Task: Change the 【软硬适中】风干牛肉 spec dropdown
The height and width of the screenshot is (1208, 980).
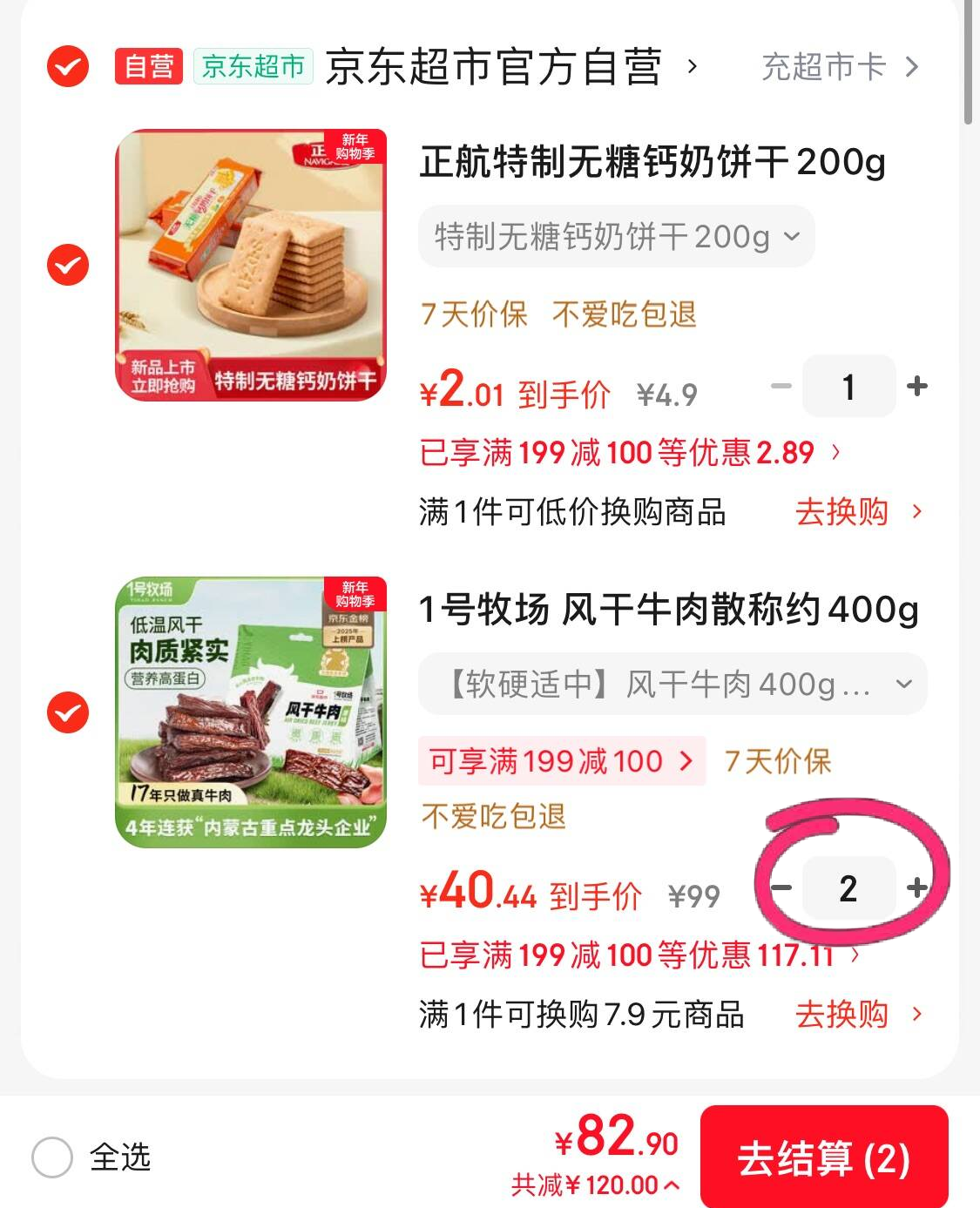Action: tap(672, 685)
